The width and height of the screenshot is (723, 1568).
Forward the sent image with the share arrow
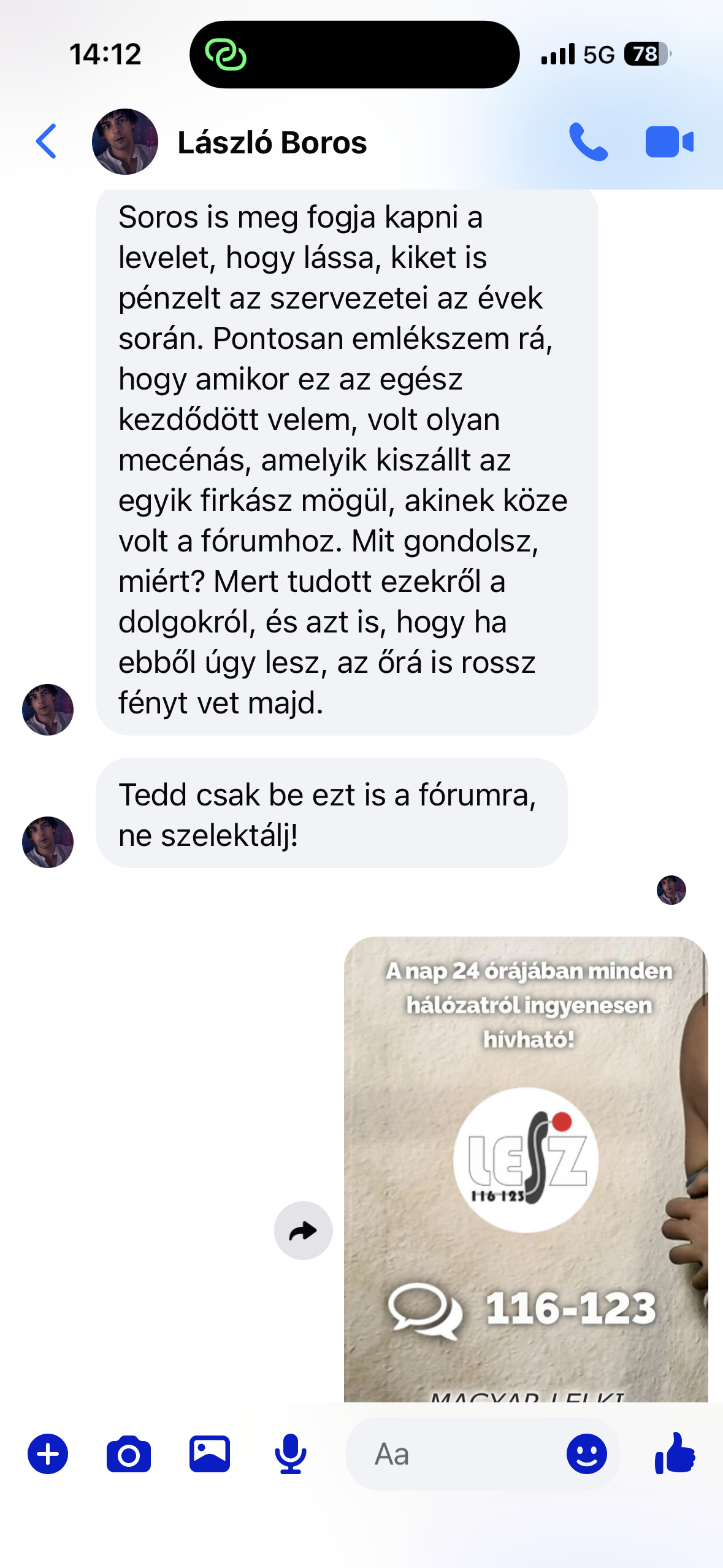coord(303,1230)
